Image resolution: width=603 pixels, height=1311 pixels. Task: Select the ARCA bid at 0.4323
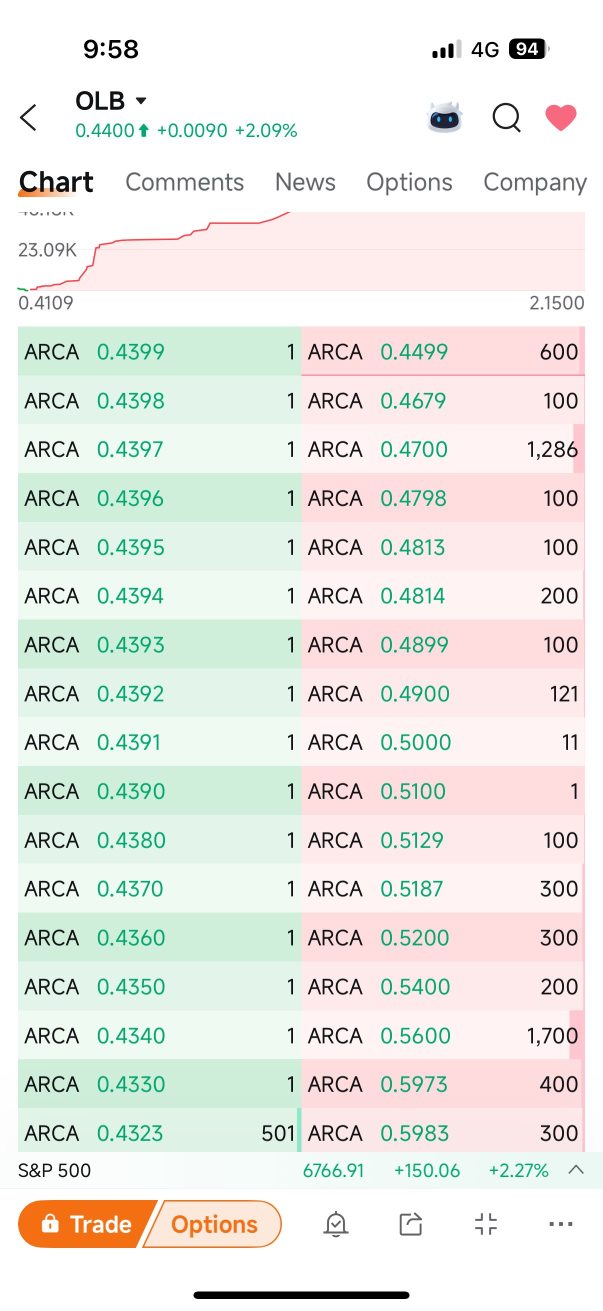(x=159, y=1132)
